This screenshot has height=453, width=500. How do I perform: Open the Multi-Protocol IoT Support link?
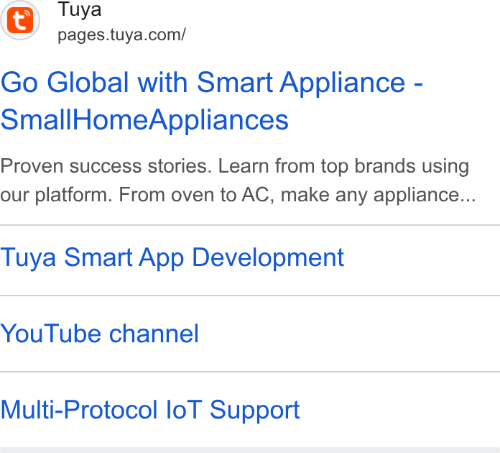[150, 410]
